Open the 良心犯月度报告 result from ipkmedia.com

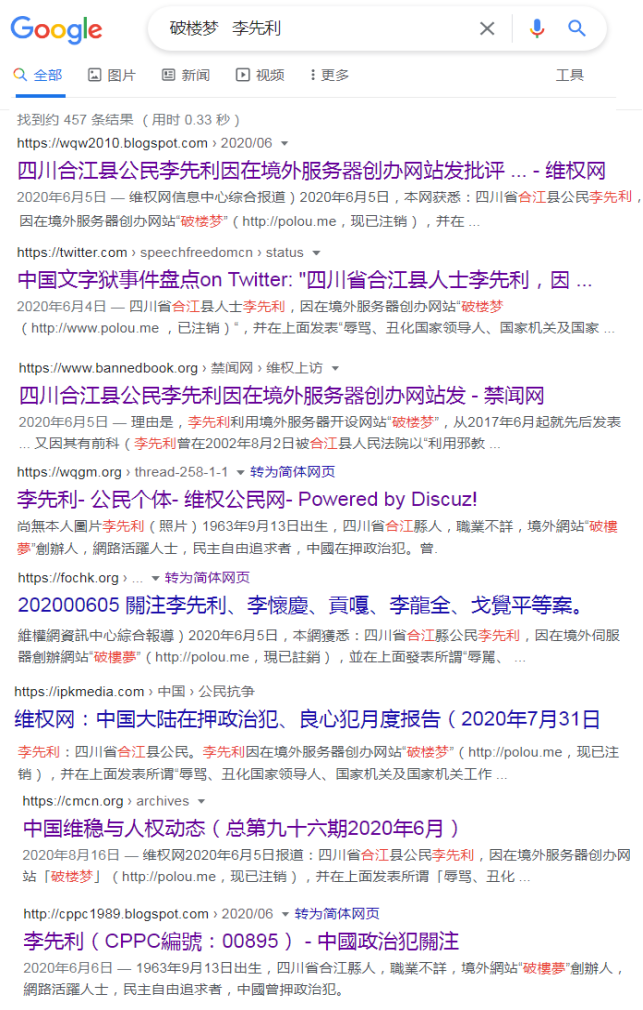coord(307,719)
